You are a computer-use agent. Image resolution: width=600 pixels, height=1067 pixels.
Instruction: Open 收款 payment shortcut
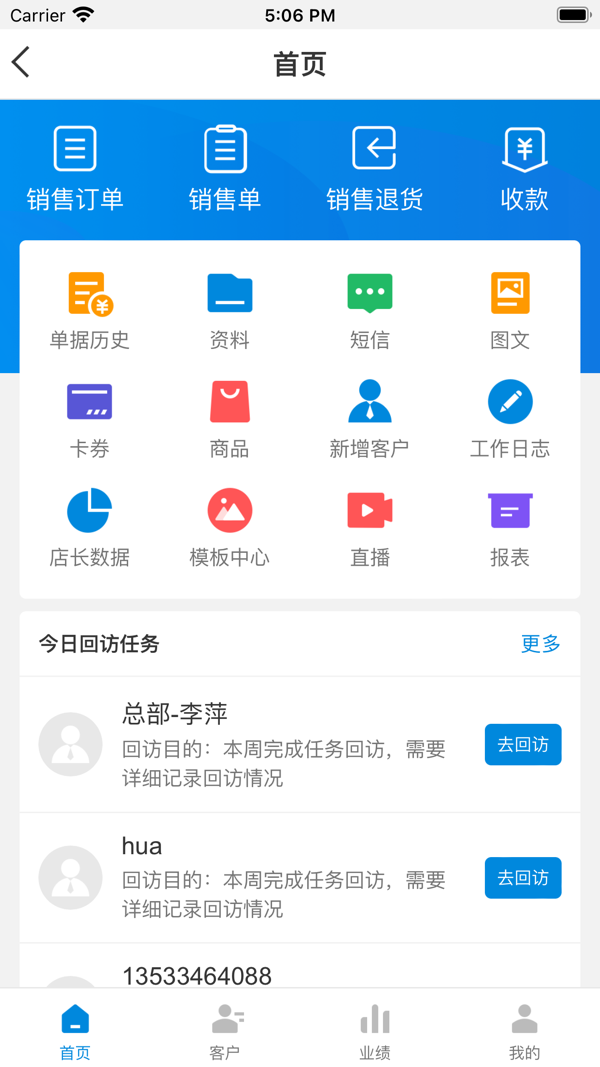click(525, 168)
